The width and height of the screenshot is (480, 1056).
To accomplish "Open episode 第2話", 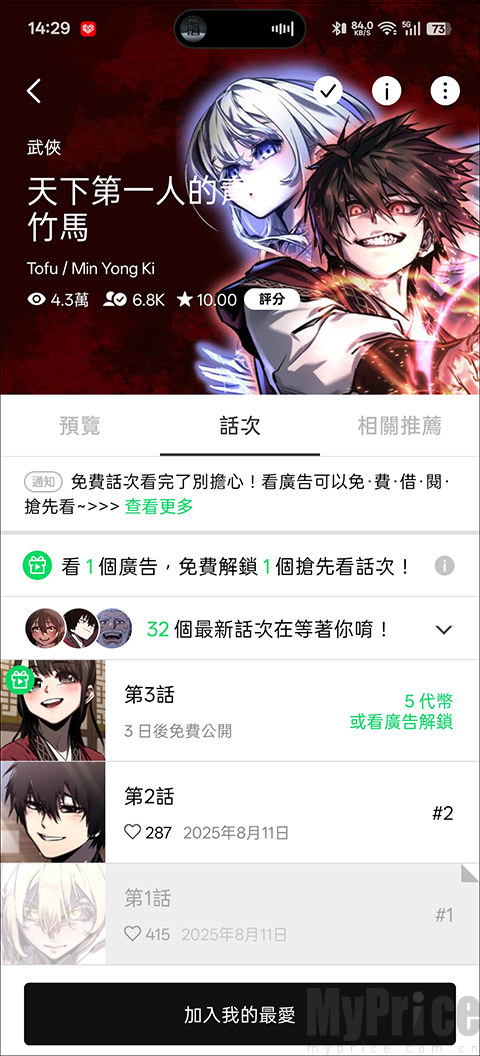I will [x=240, y=813].
